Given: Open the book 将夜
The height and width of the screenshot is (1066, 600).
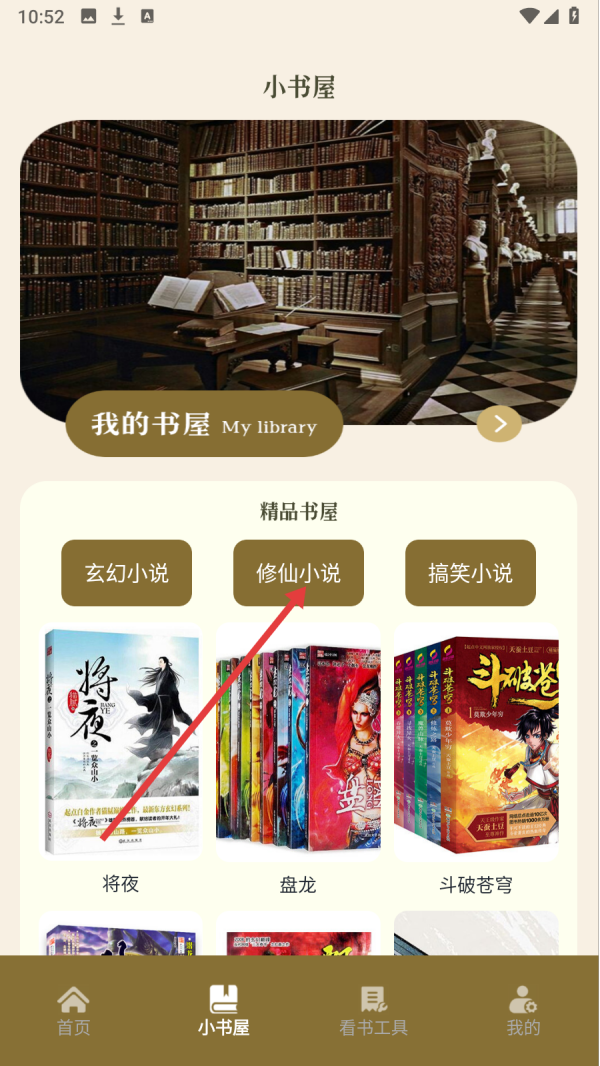Looking at the screenshot, I should 121,745.
